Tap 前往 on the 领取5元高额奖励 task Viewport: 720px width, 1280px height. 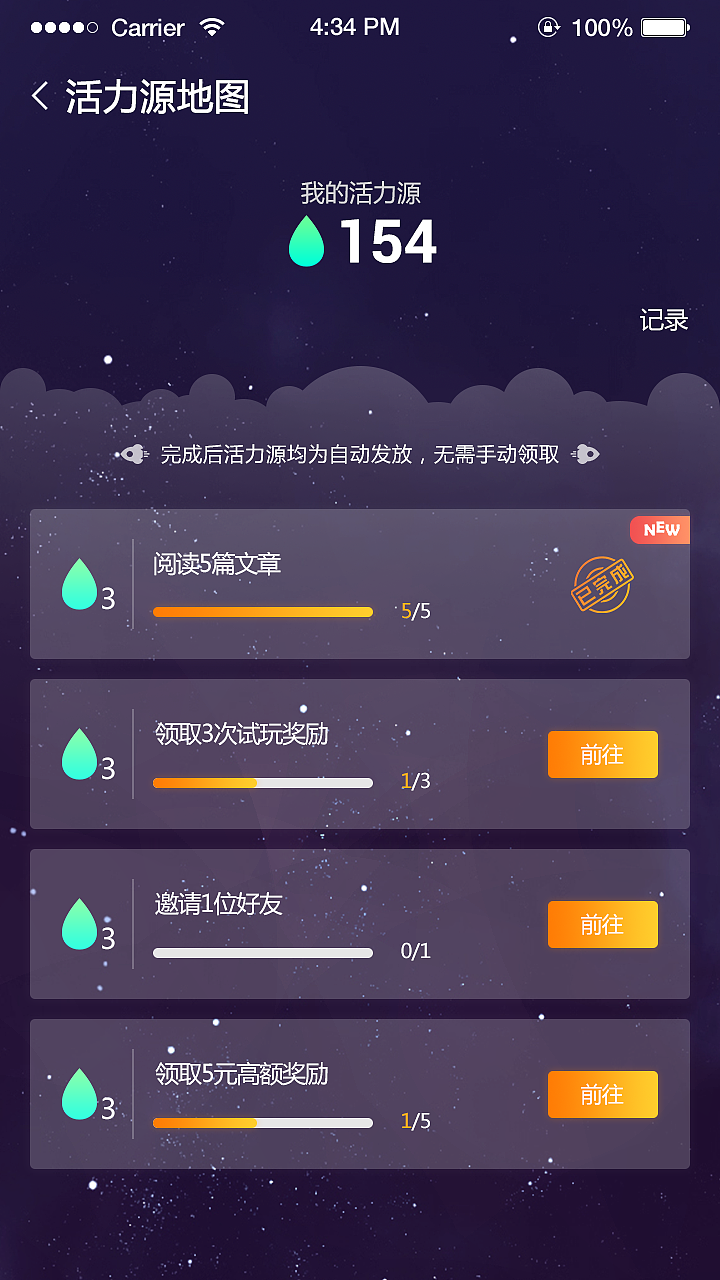coord(602,1094)
